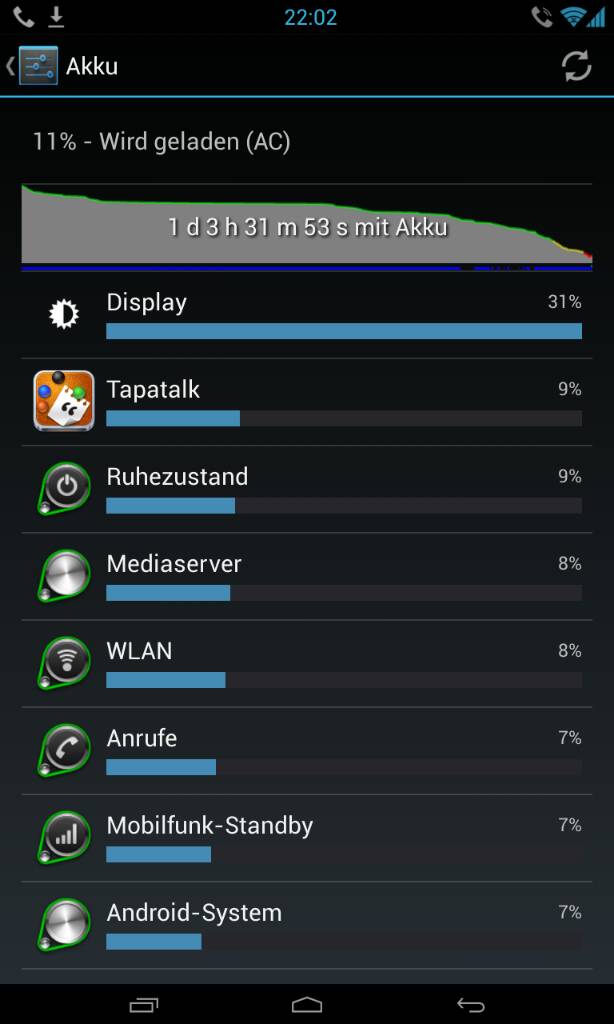
Task: Go to the home screen
Action: click(x=307, y=1003)
